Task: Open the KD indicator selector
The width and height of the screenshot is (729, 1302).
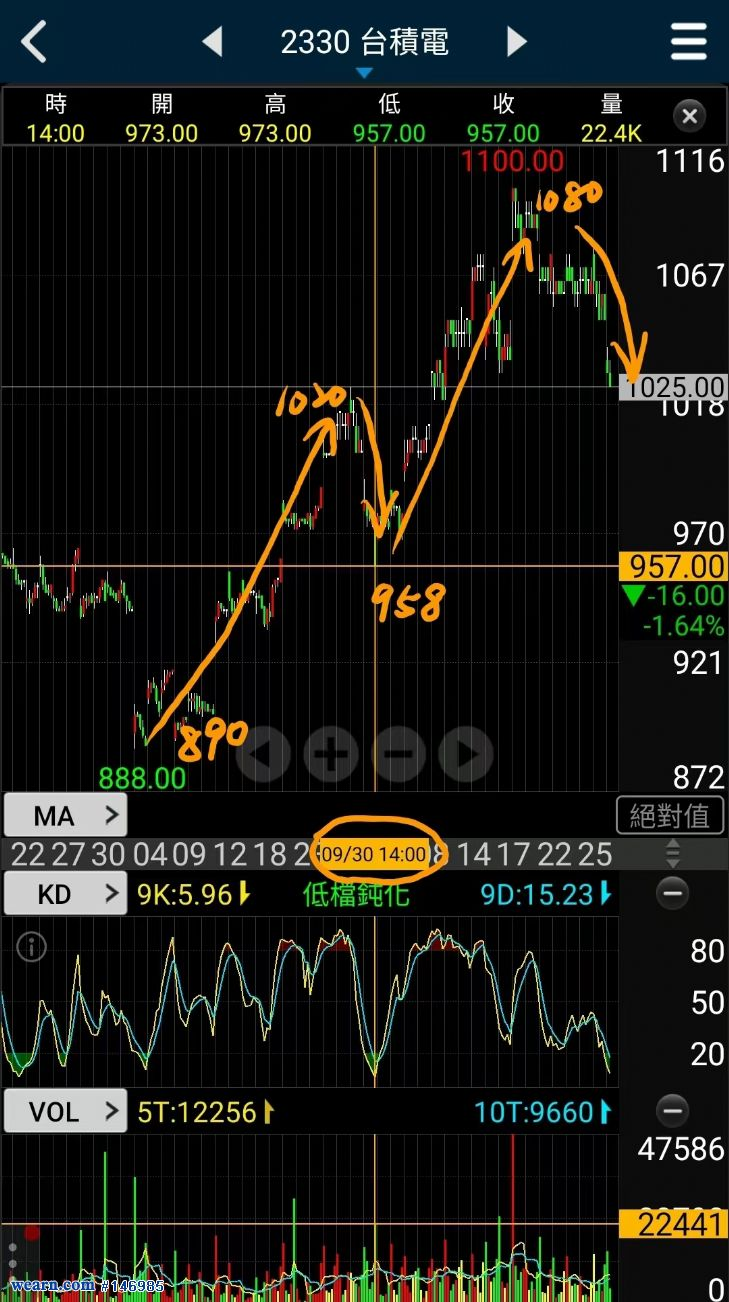Action: click(65, 893)
